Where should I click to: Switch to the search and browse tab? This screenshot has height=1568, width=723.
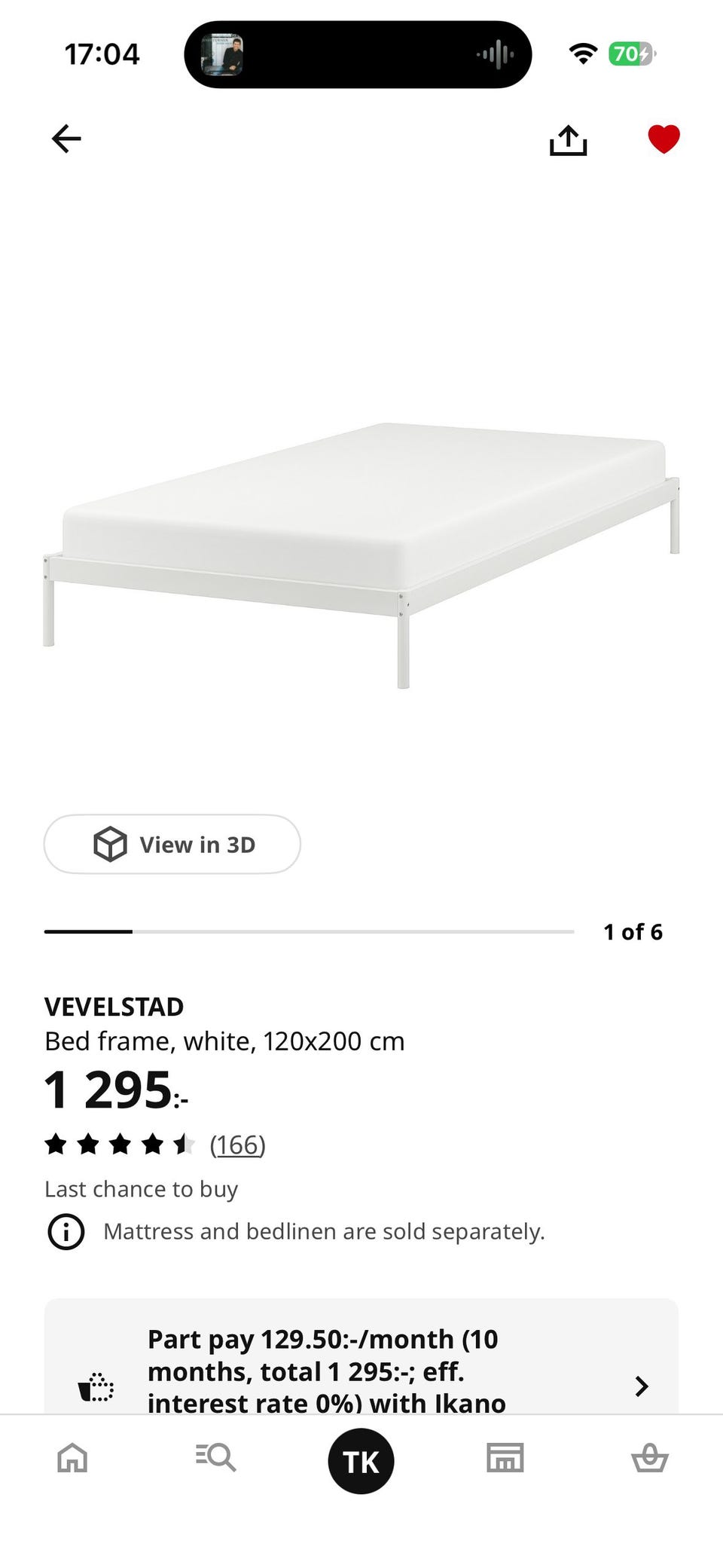(x=216, y=1458)
